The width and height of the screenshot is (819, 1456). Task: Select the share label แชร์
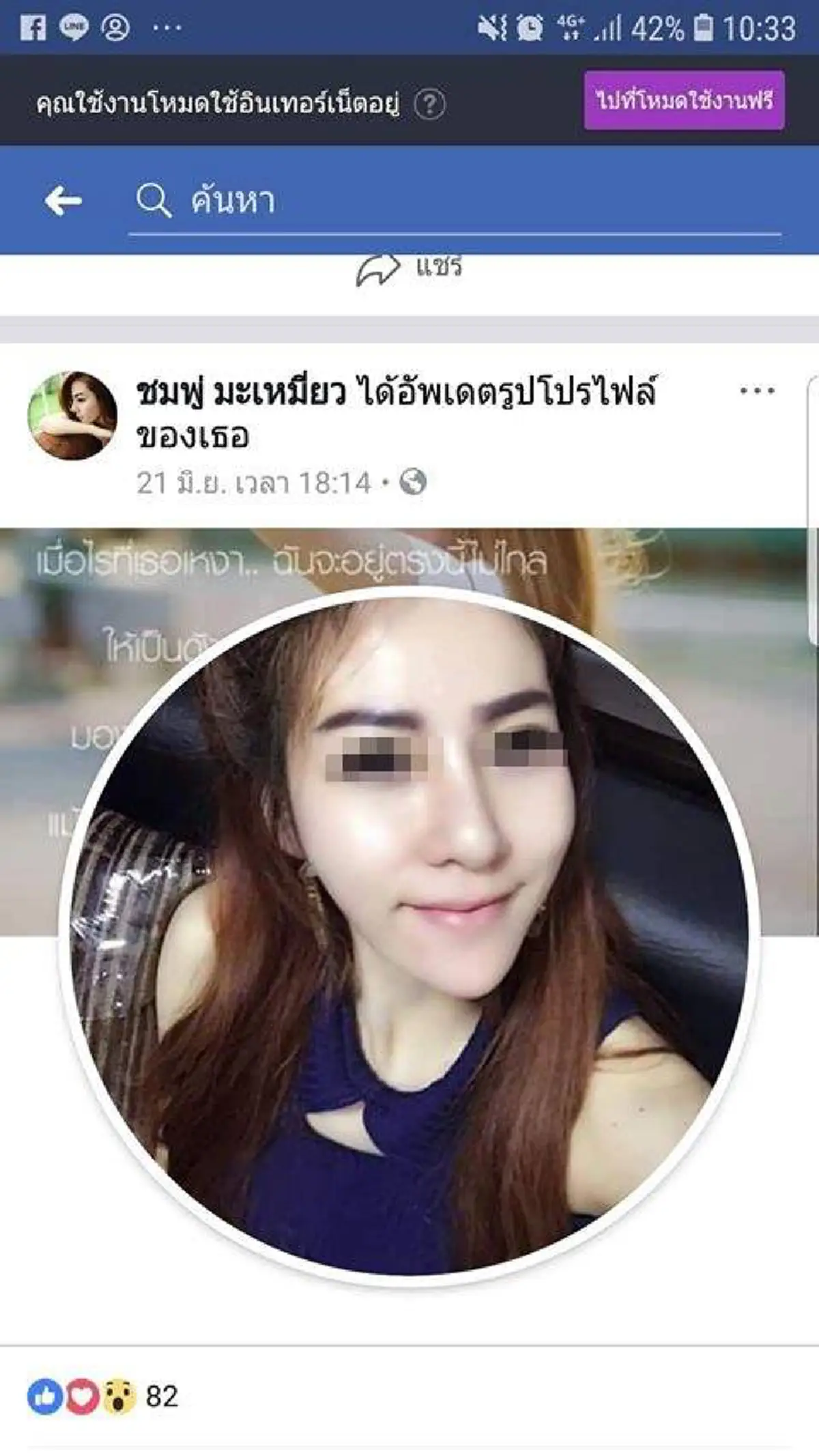pos(440,268)
